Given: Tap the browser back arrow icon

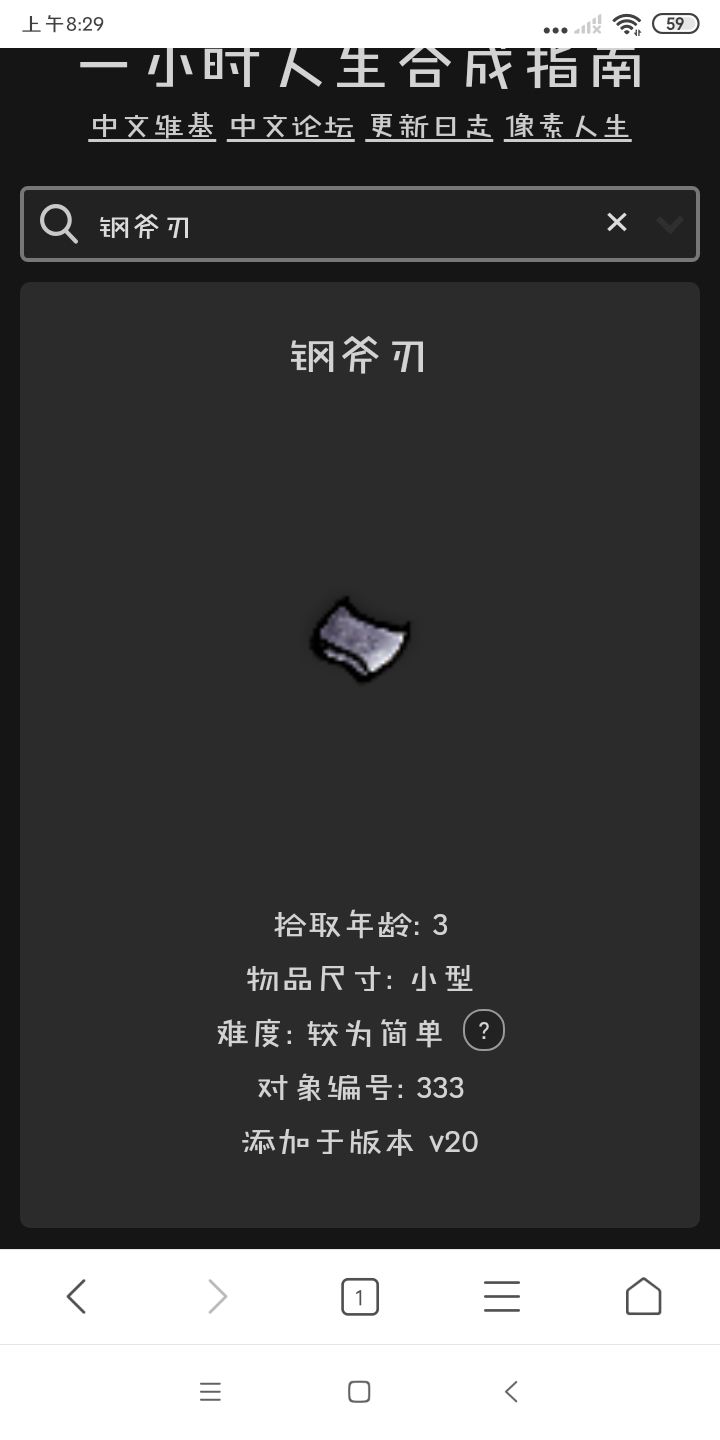Looking at the screenshot, I should point(77,1296).
